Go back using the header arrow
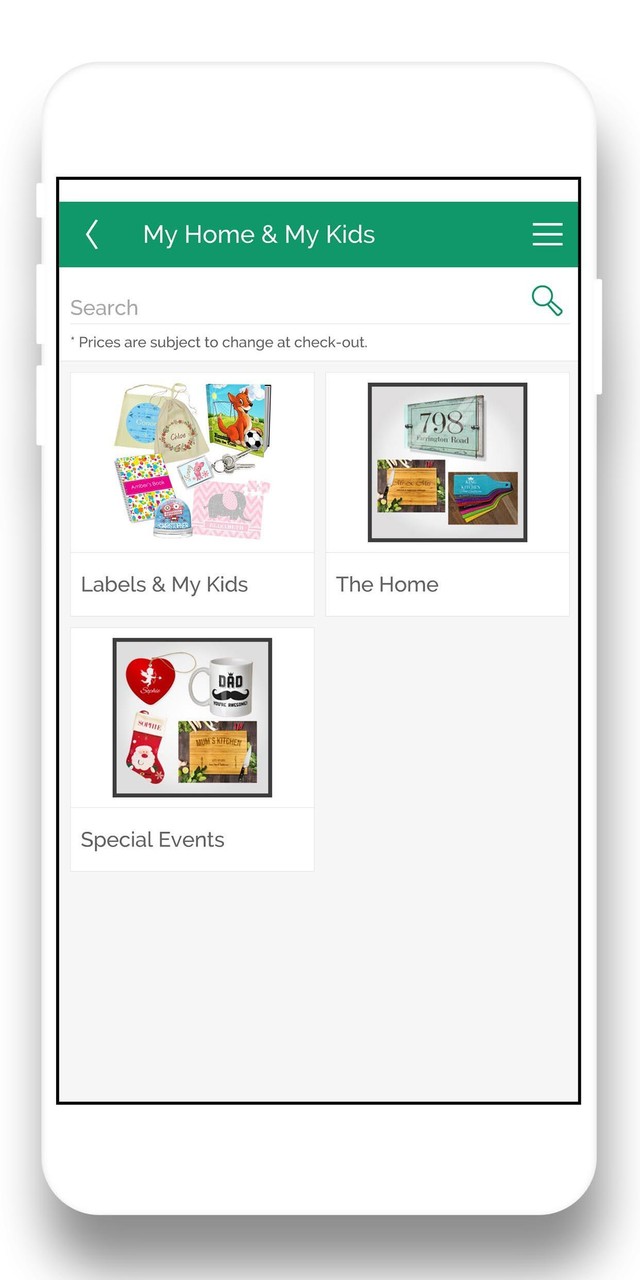The width and height of the screenshot is (640, 1280). 92,235
